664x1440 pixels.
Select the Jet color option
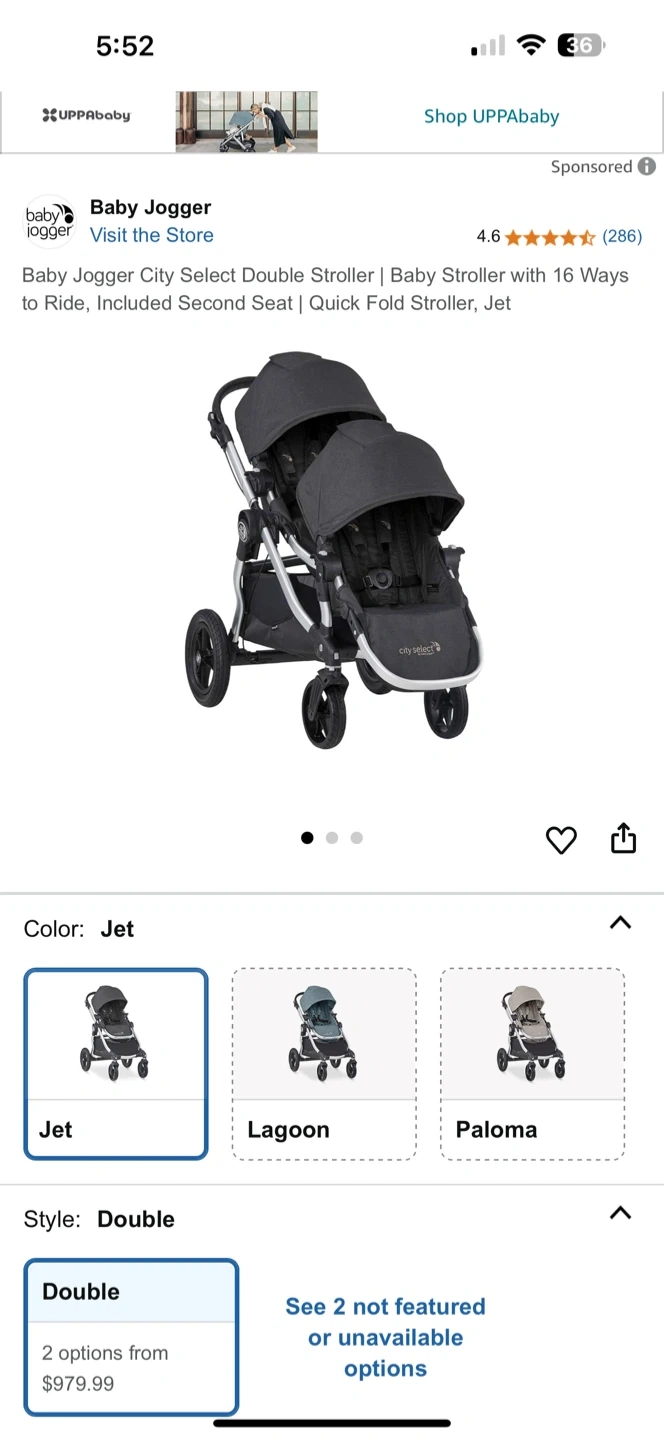coord(116,1063)
